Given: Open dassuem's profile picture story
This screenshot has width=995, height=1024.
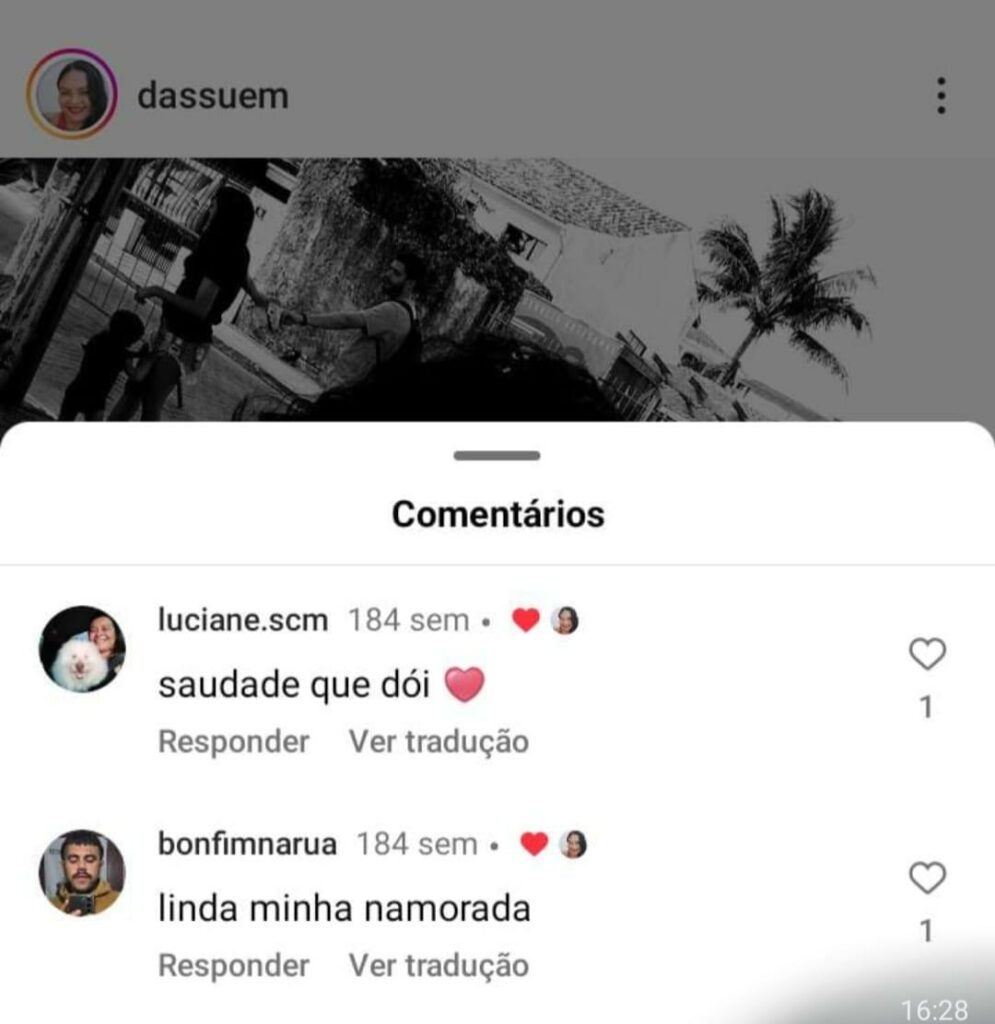Looking at the screenshot, I should pos(71,95).
